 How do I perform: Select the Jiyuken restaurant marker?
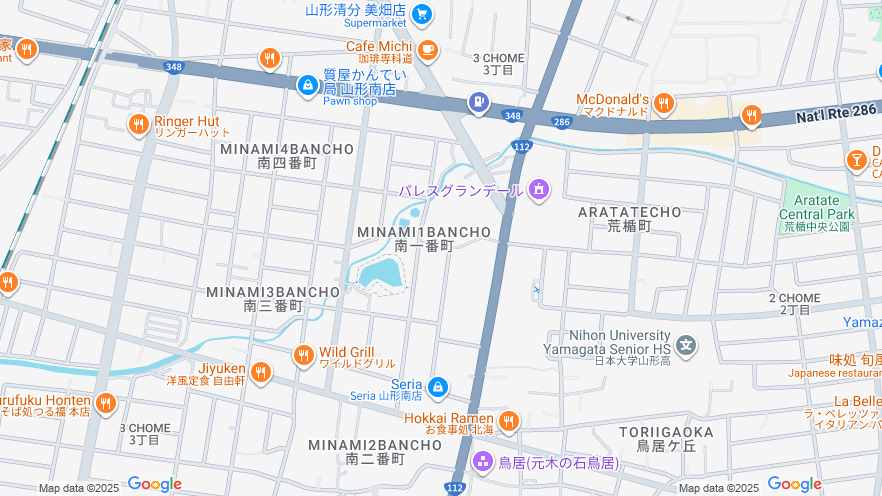(261, 372)
